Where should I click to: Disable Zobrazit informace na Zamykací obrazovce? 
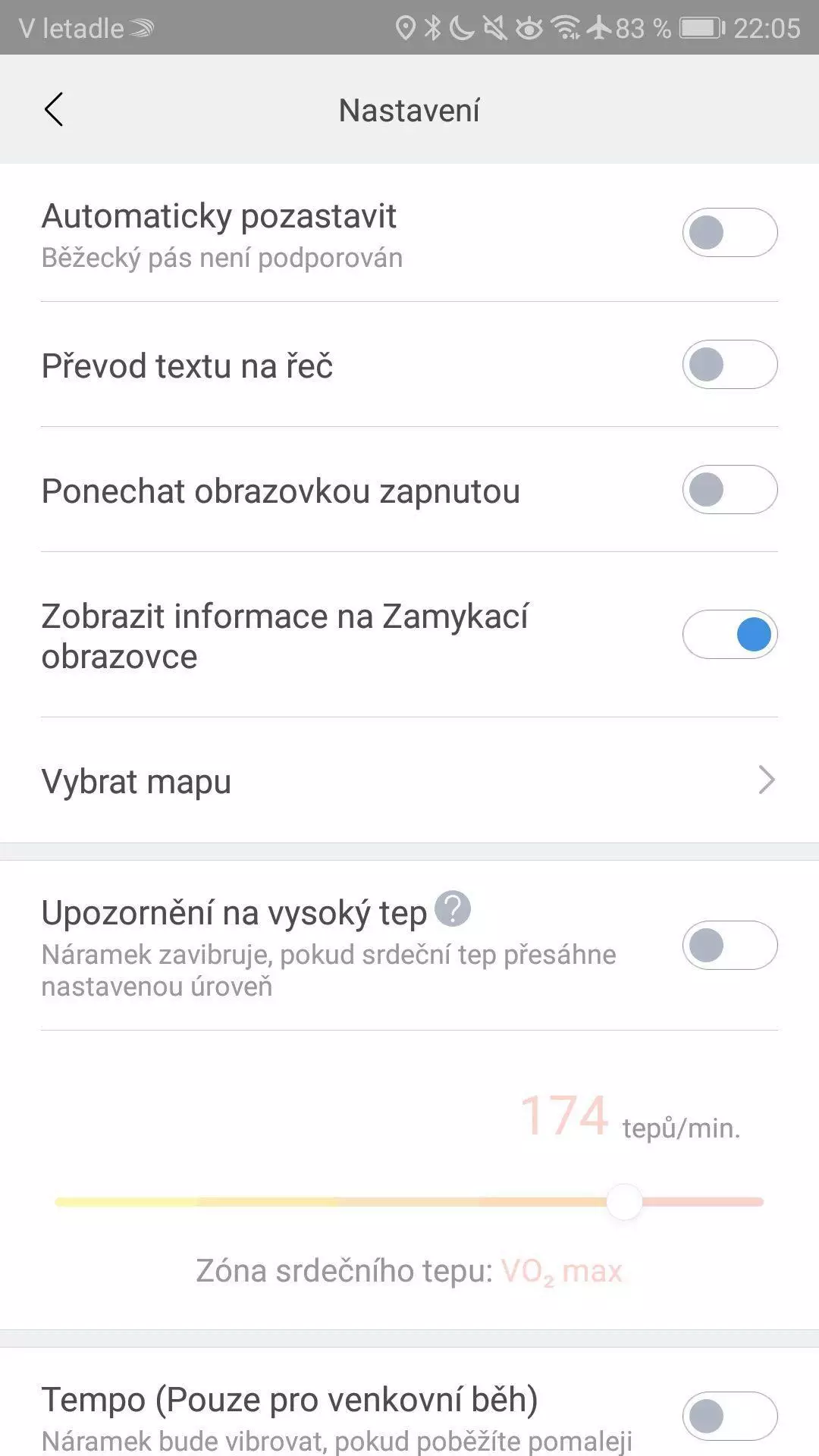point(730,635)
